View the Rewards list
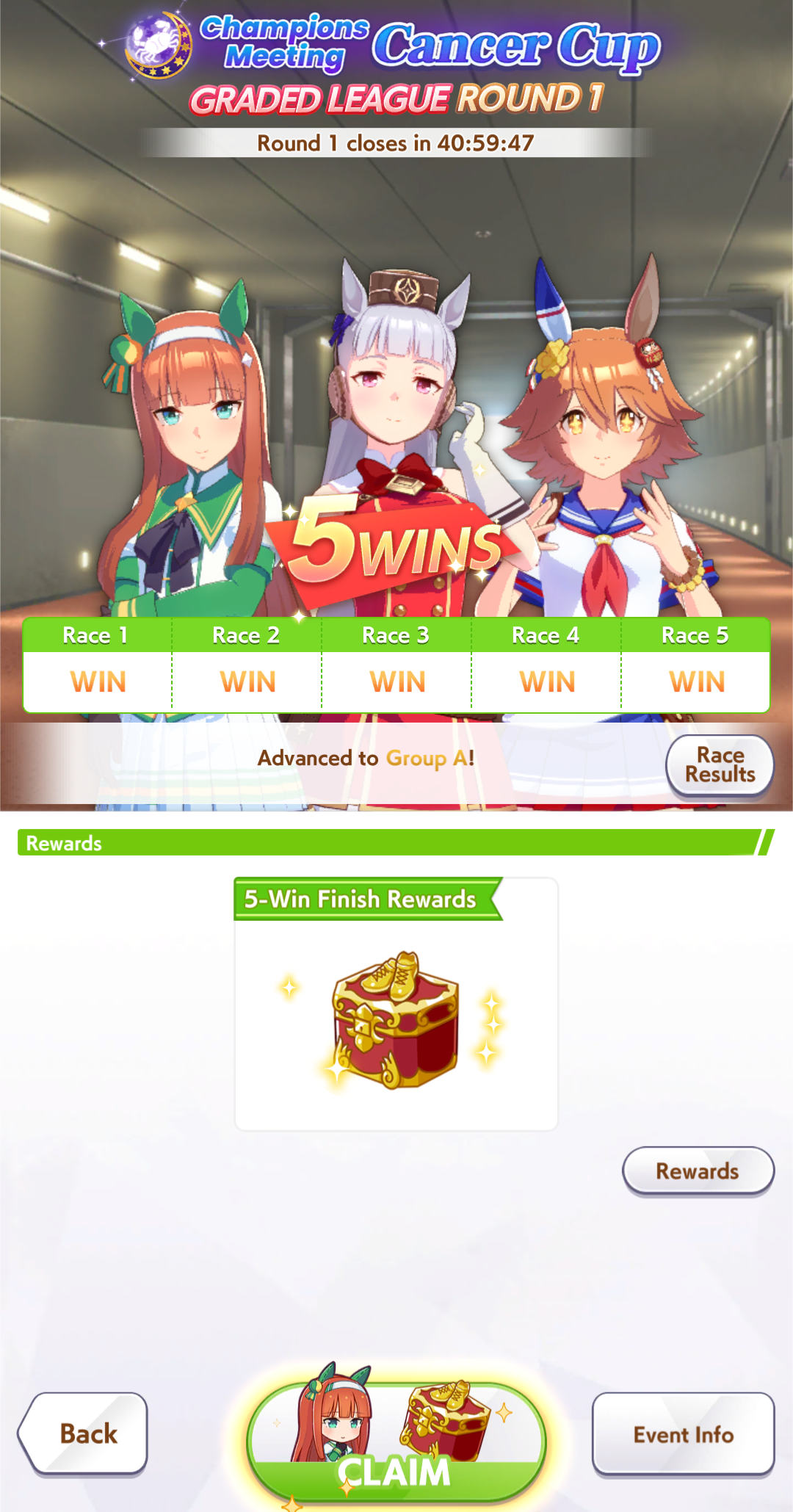793x1512 pixels. 698,1171
